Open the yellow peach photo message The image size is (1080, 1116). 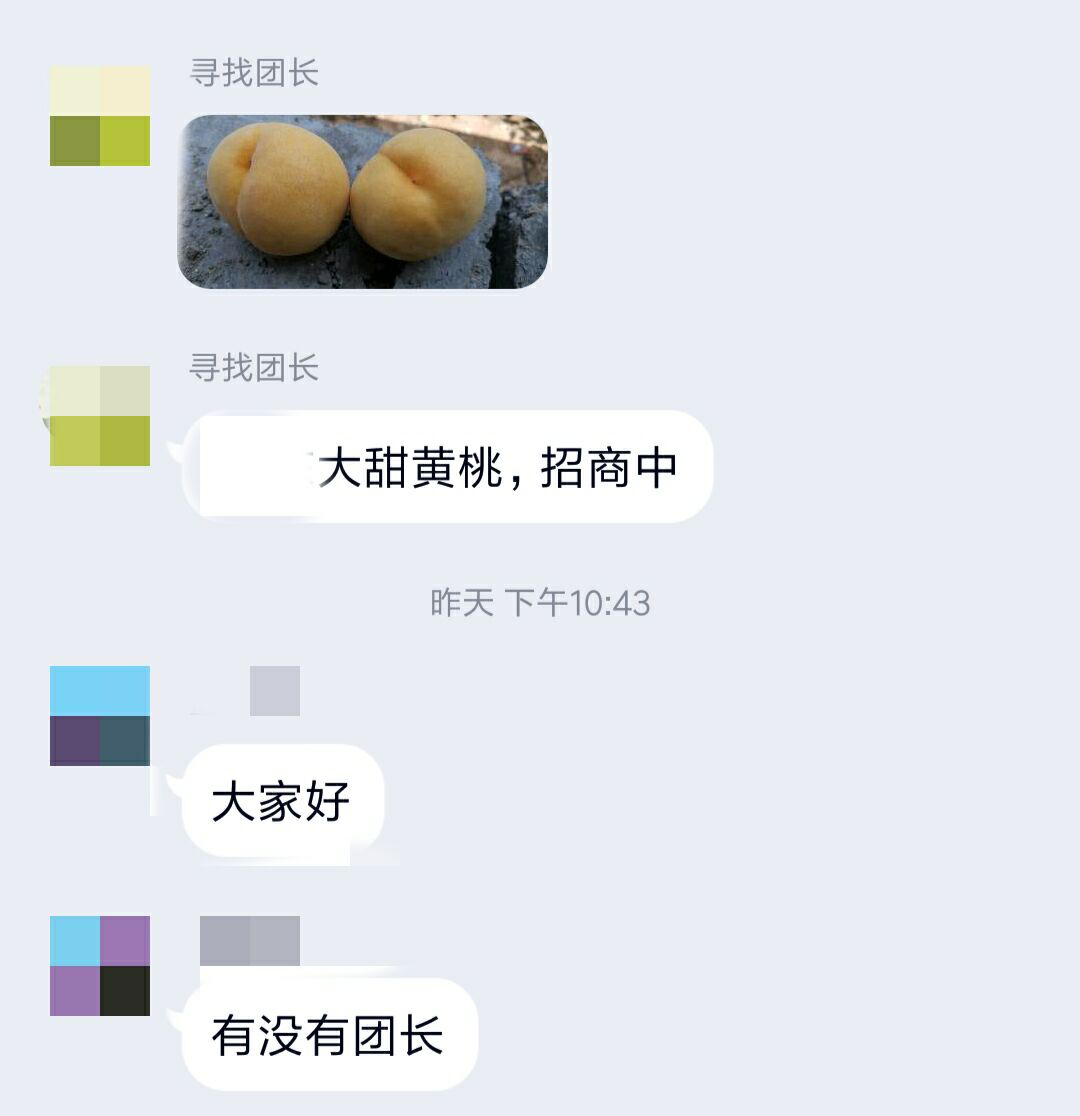click(362, 202)
